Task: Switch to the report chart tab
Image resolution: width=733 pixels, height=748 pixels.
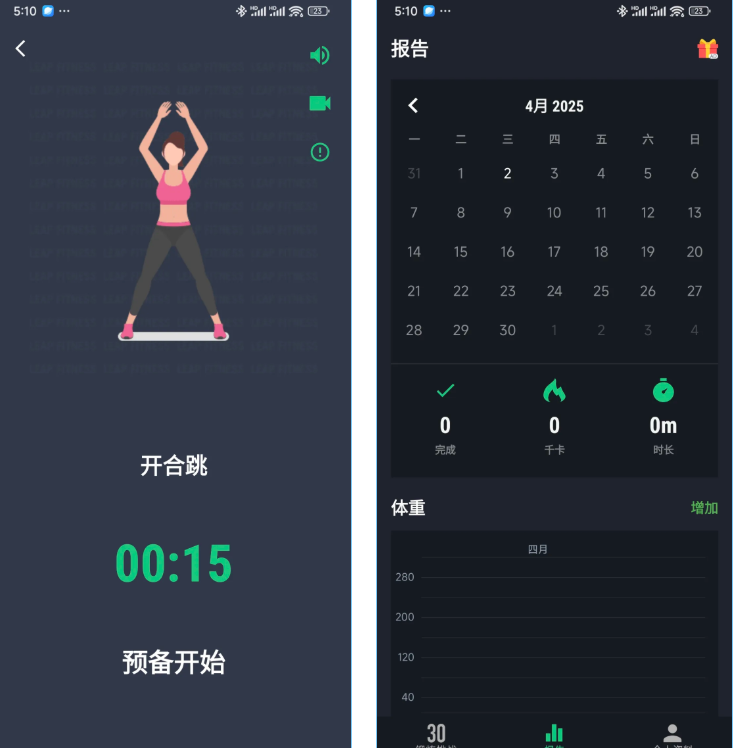Action: point(554,735)
